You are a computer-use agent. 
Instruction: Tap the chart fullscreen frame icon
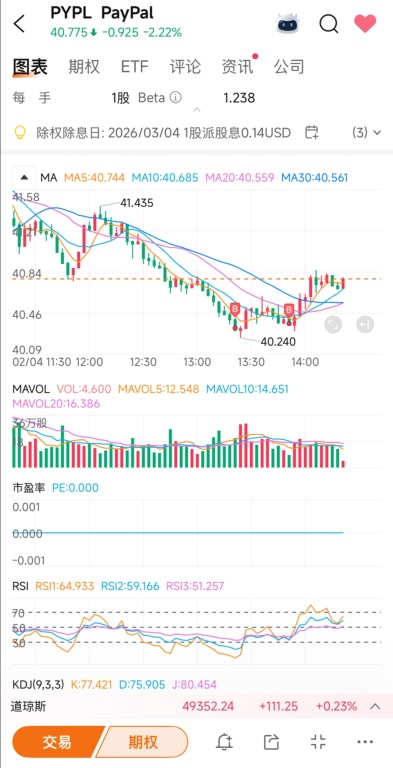(x=333, y=324)
